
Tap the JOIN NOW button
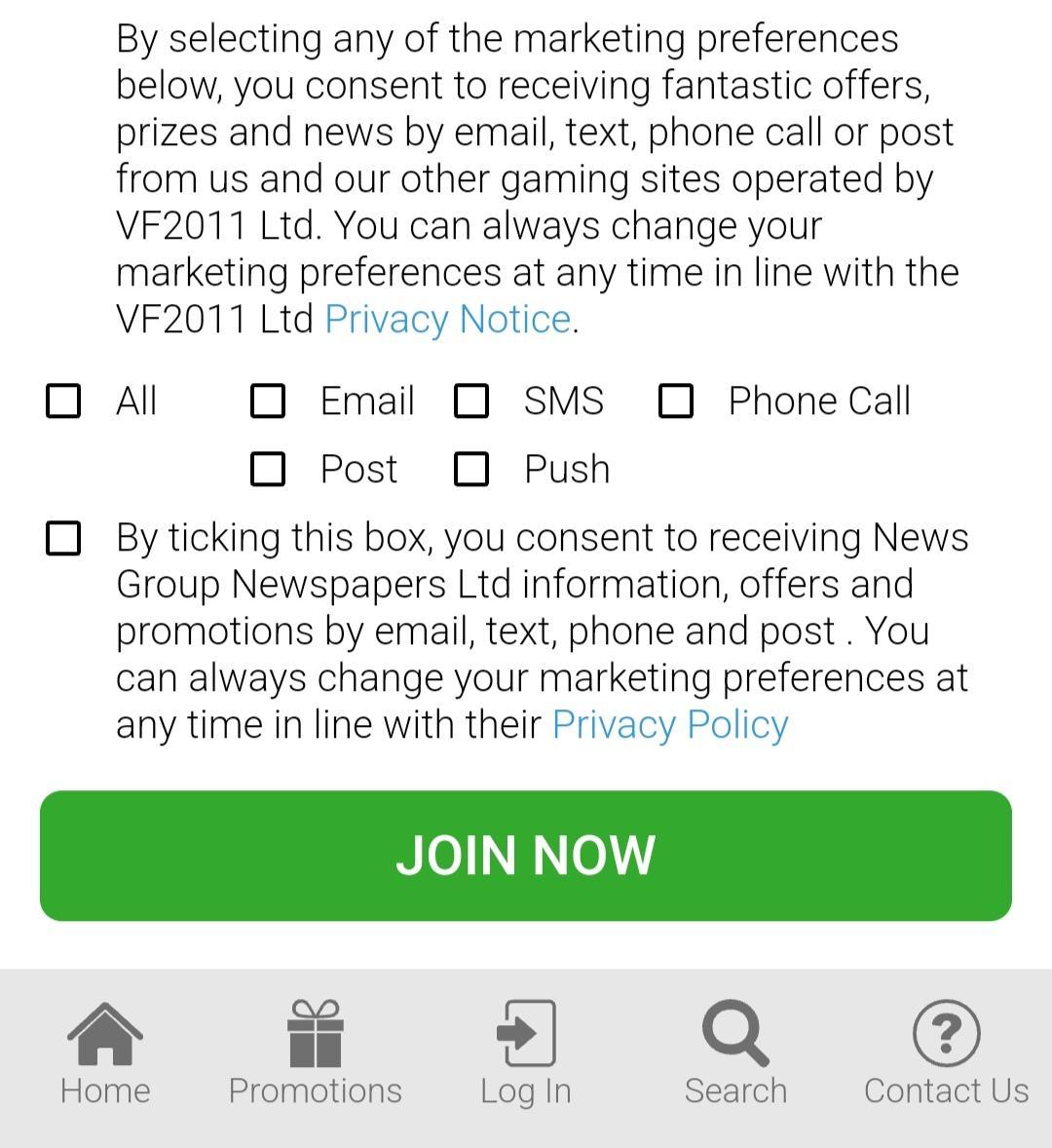526,855
